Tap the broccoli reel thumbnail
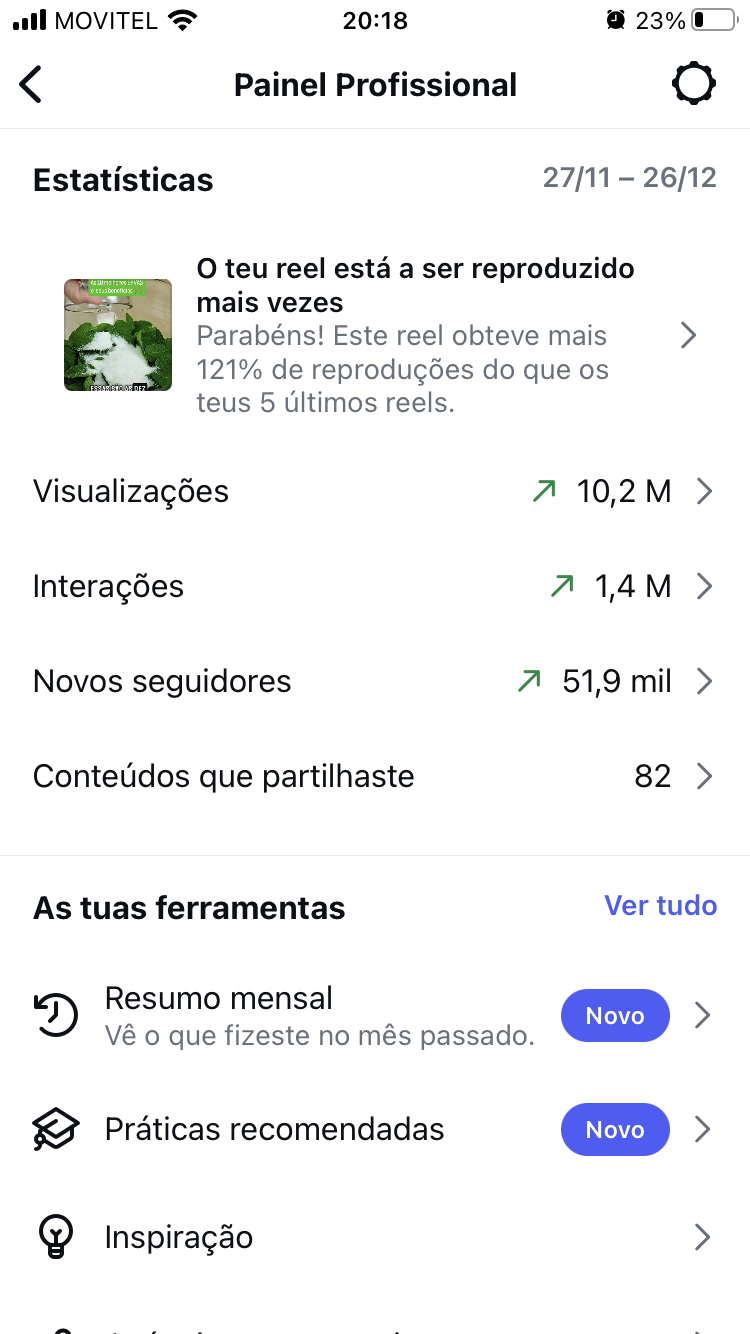This screenshot has width=750, height=1334. pos(118,335)
